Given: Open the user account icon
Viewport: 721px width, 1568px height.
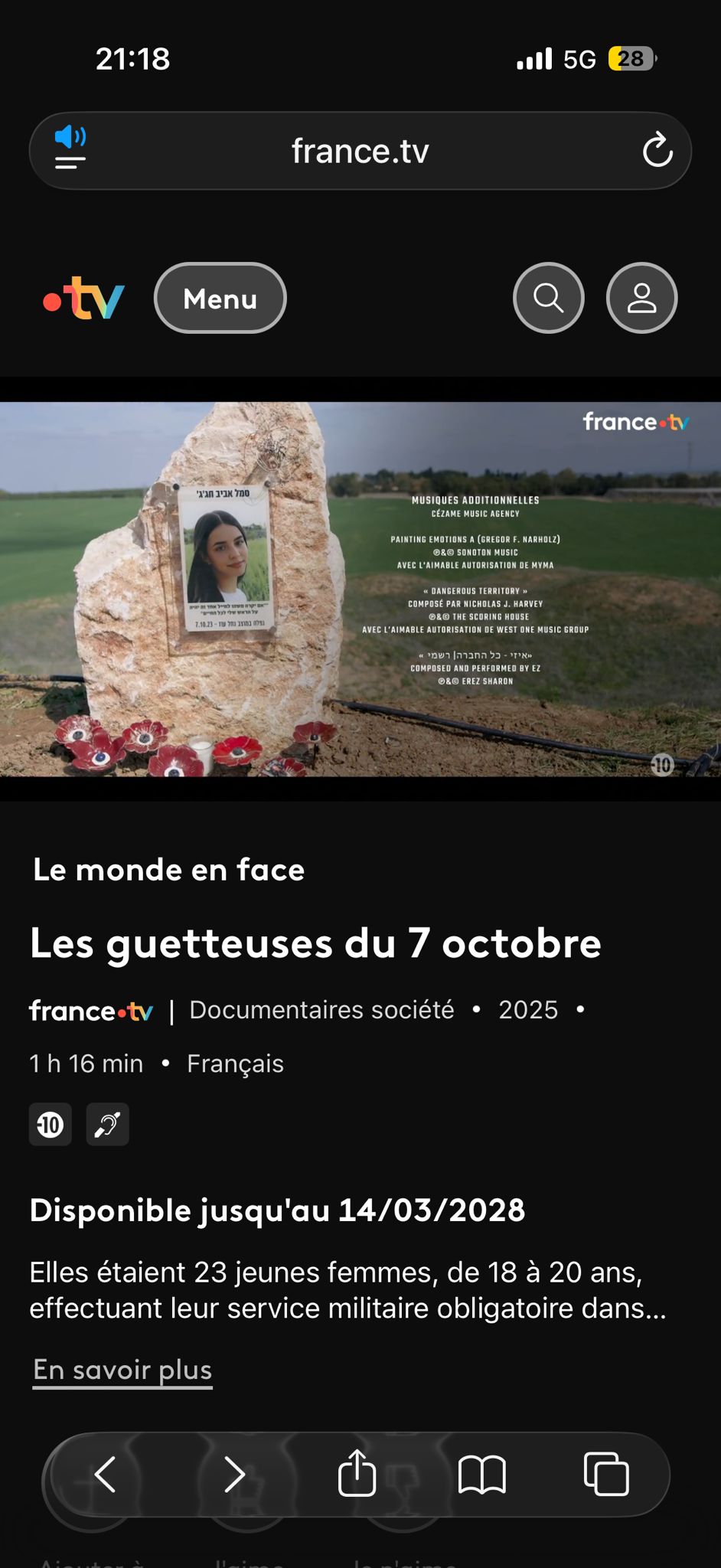Looking at the screenshot, I should [641, 298].
